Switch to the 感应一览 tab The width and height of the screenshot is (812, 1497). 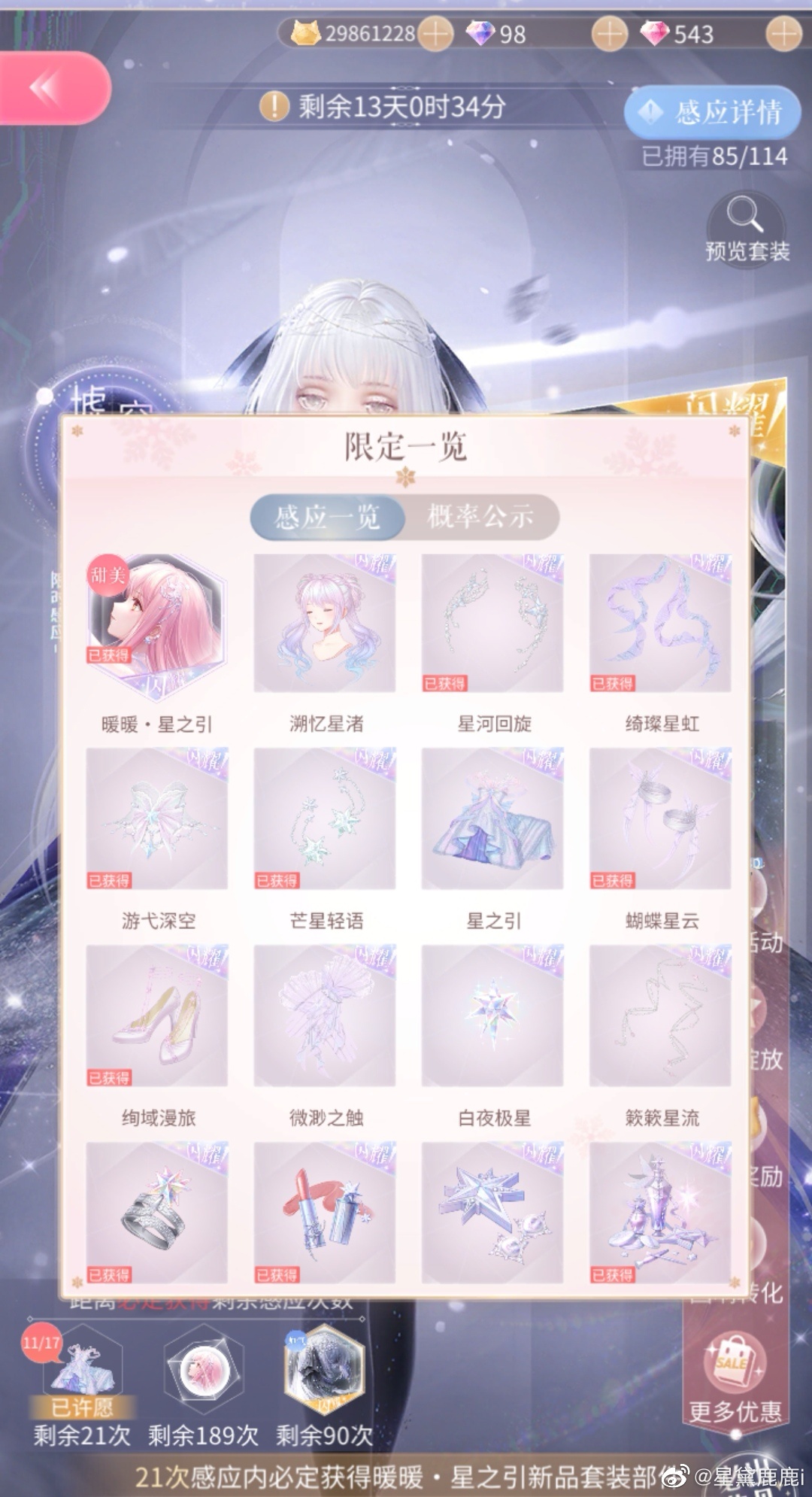328,518
